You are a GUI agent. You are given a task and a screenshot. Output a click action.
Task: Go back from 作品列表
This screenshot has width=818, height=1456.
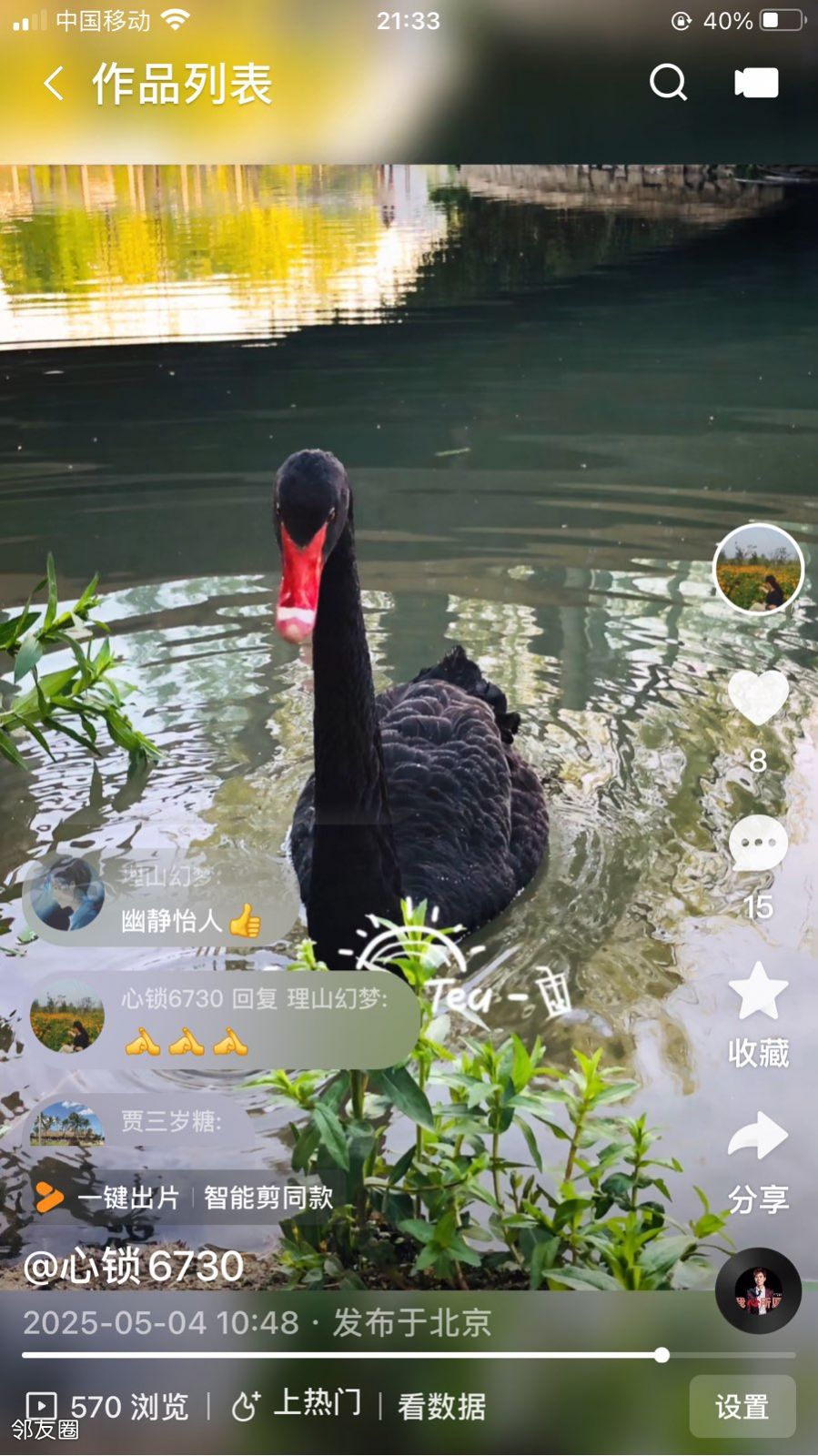54,84
